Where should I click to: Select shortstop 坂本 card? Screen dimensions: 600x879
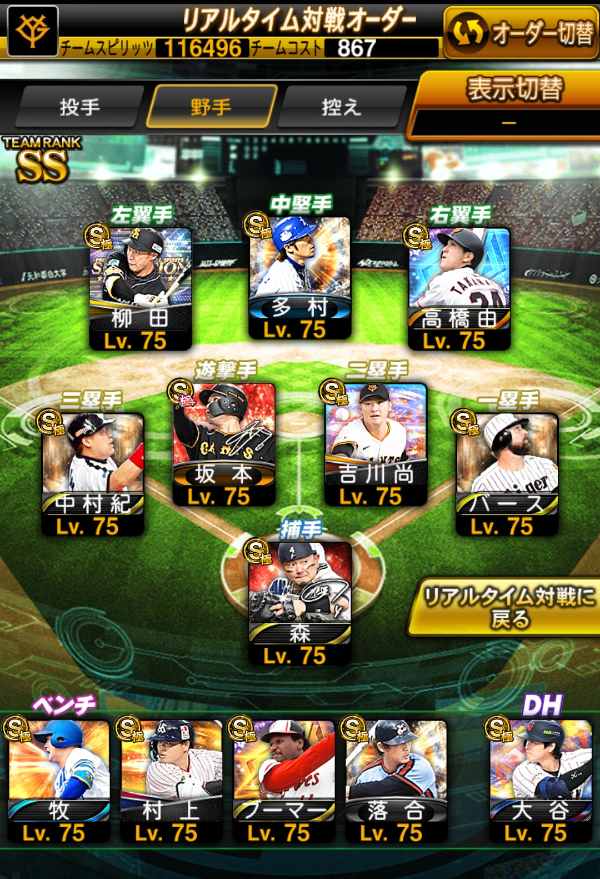click(x=224, y=440)
